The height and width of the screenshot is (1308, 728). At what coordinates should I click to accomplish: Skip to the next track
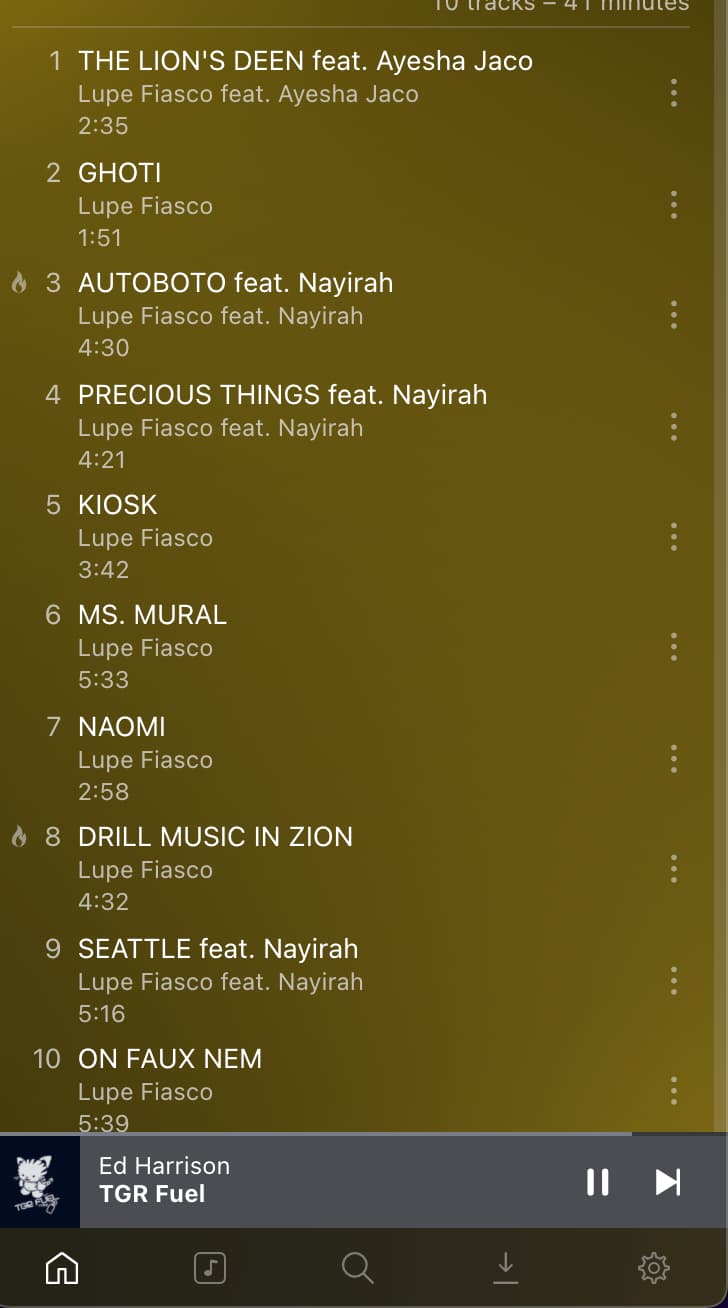(667, 1182)
